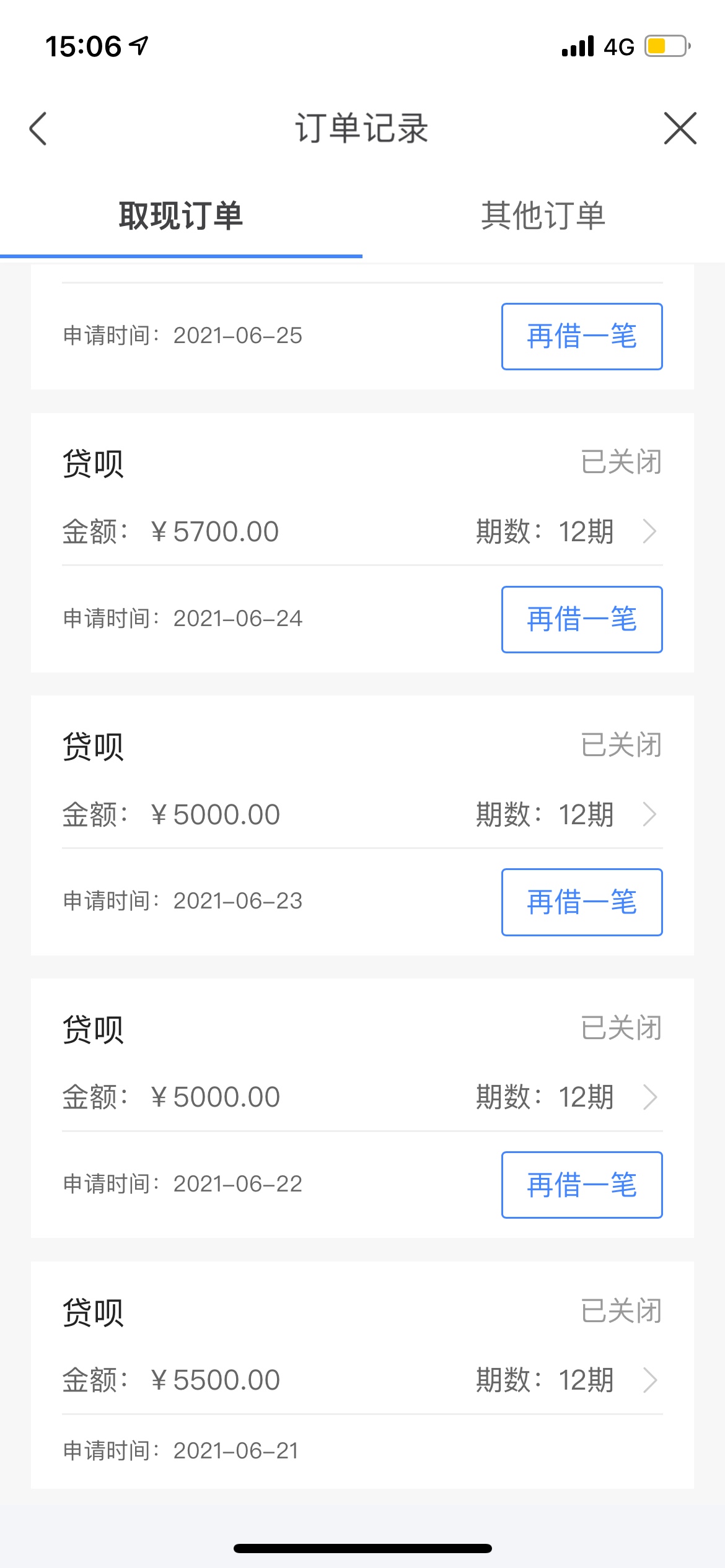Tap 再借一笔 for the 2021-06-22 order

pyautogui.click(x=582, y=1185)
